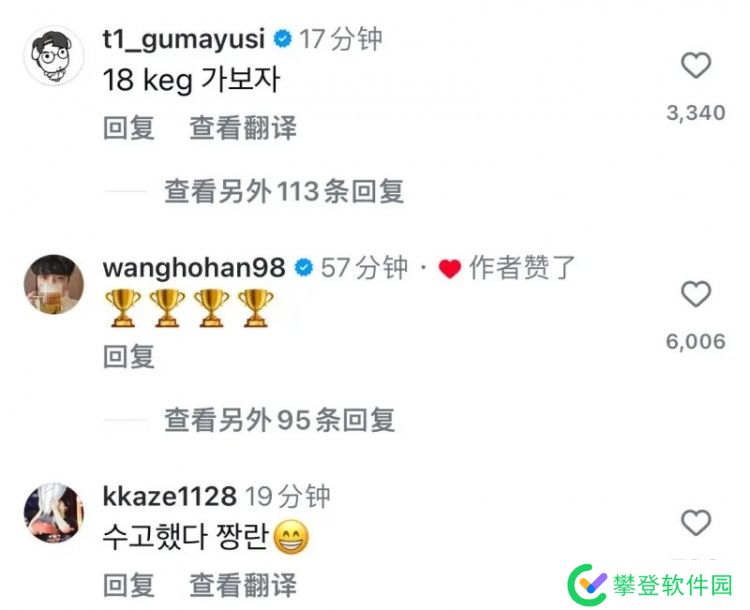This screenshot has width=750, height=610.
Task: Expand 113 more replies under t1_gumayusi
Action: coord(284,191)
